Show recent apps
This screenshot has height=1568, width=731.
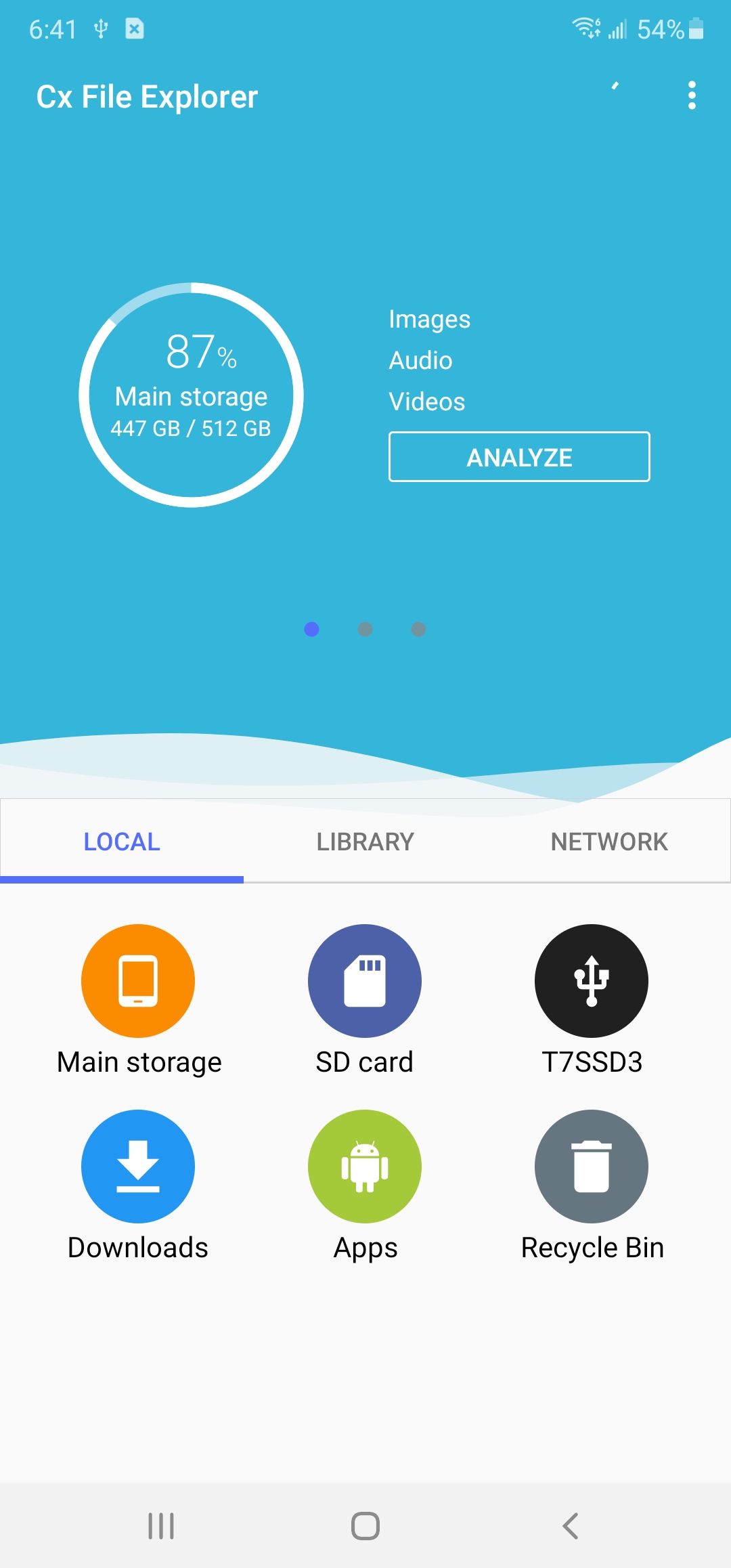(x=161, y=1526)
